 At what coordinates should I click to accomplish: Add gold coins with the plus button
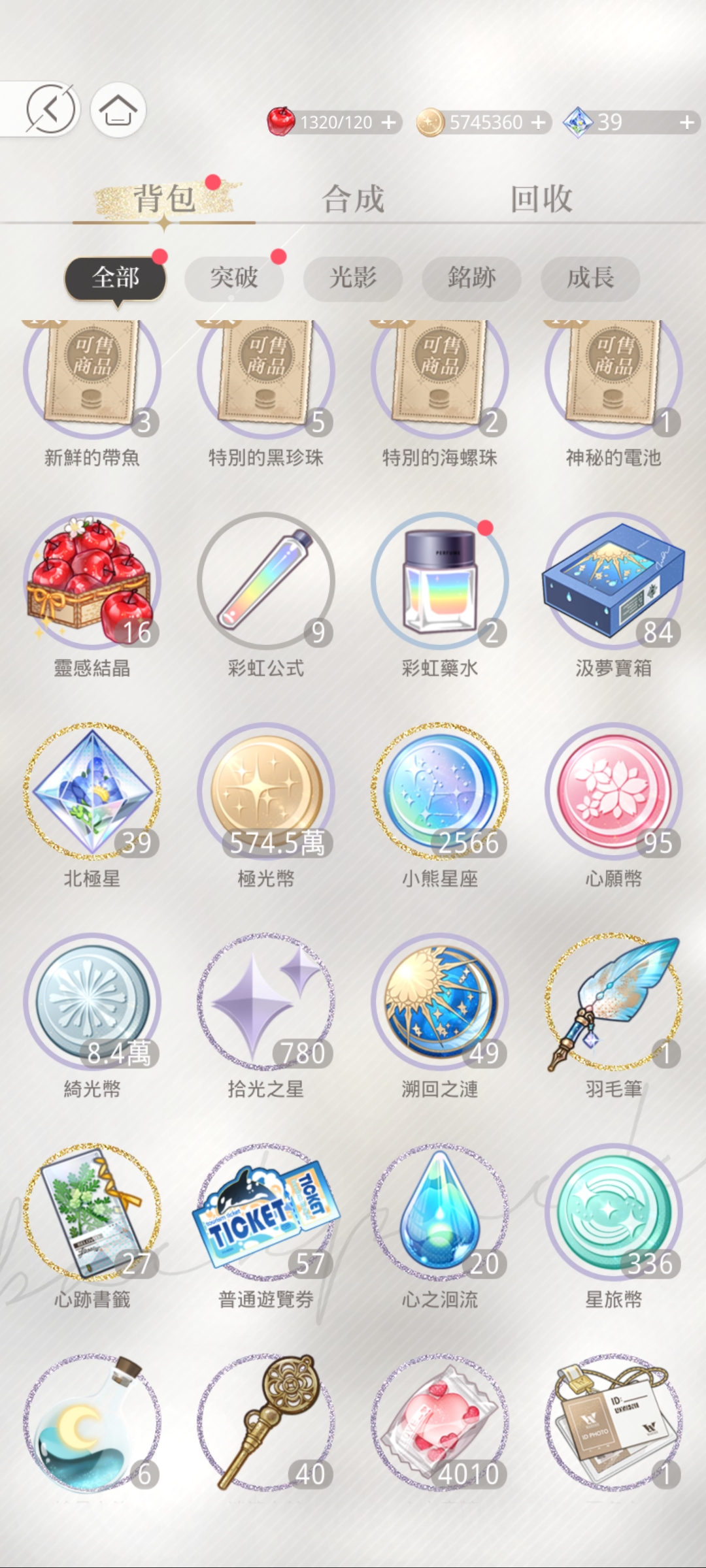538,122
